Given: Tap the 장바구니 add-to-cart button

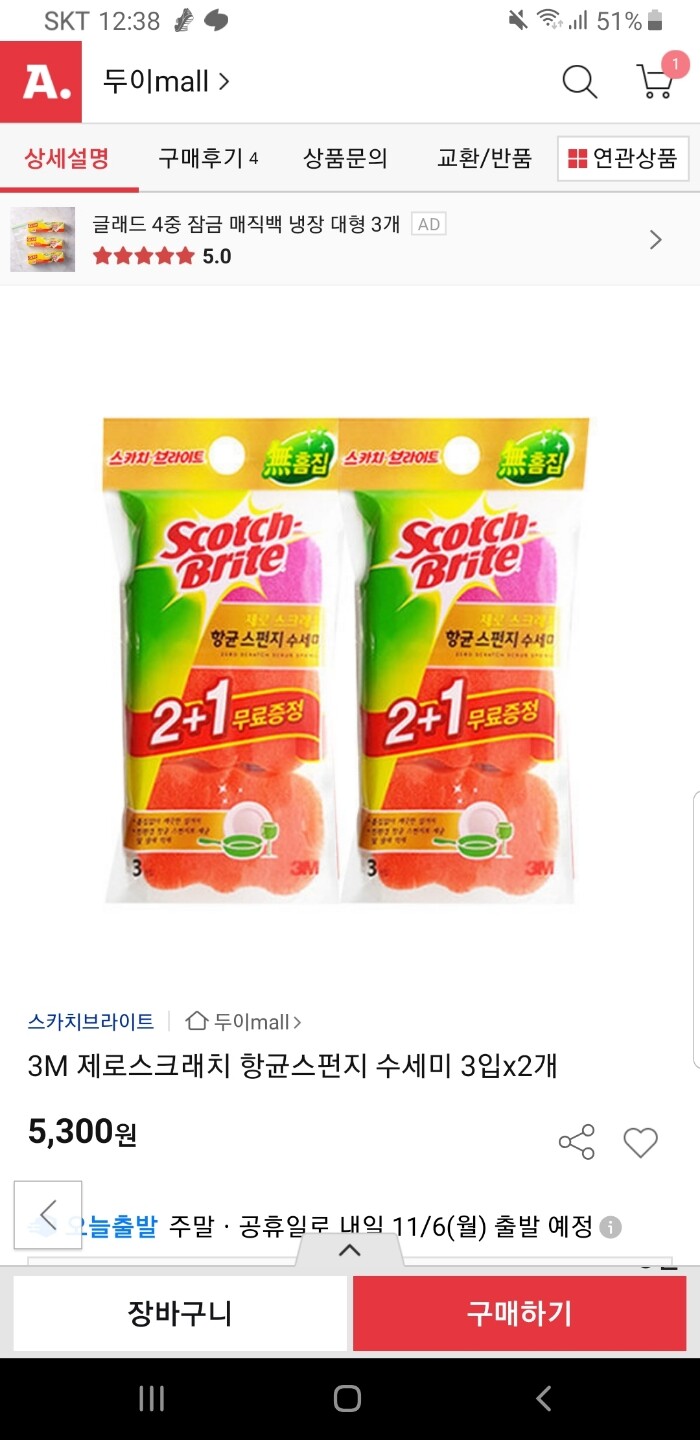Looking at the screenshot, I should click(180, 1313).
